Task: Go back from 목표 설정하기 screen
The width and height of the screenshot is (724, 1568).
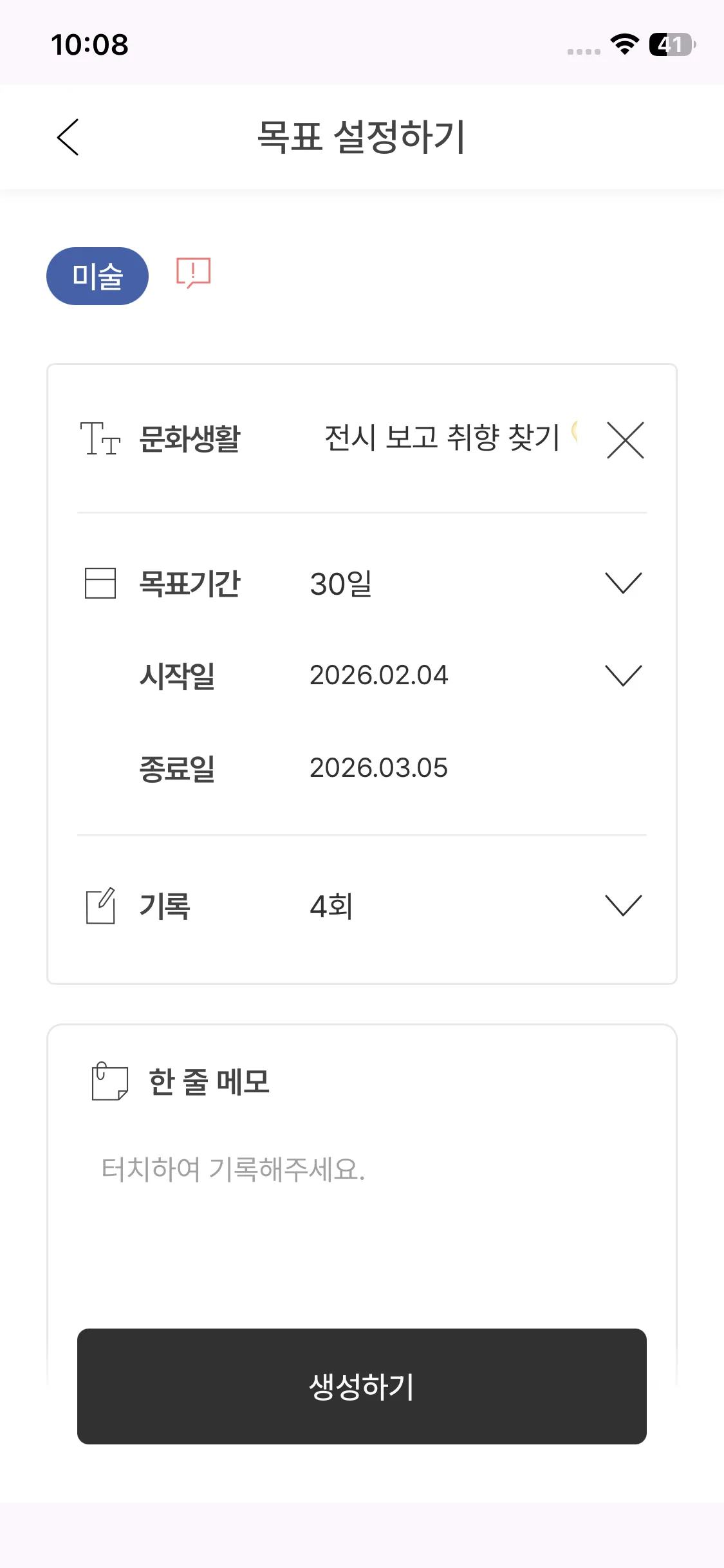Action: pos(68,137)
